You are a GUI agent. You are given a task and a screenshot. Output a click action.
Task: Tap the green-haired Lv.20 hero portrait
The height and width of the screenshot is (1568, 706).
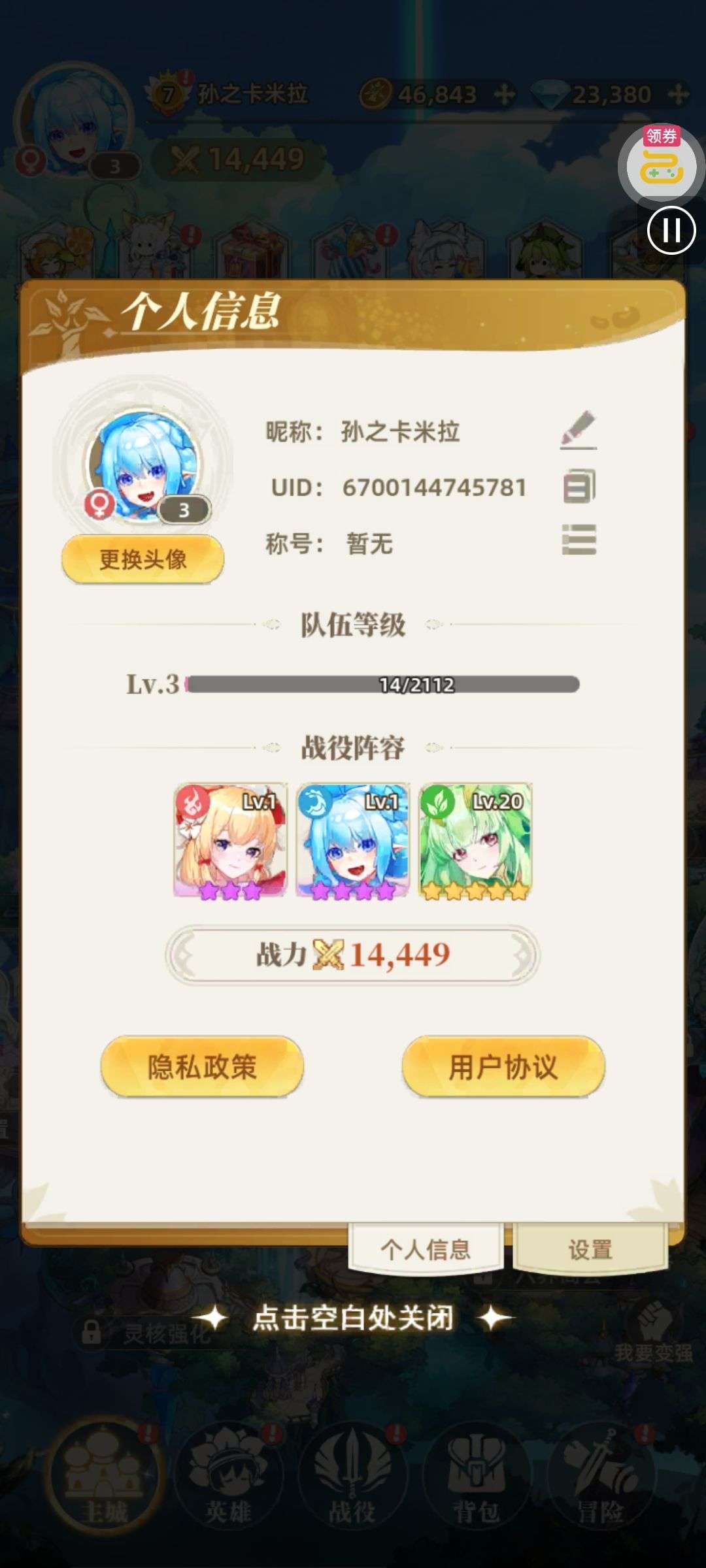tap(475, 841)
